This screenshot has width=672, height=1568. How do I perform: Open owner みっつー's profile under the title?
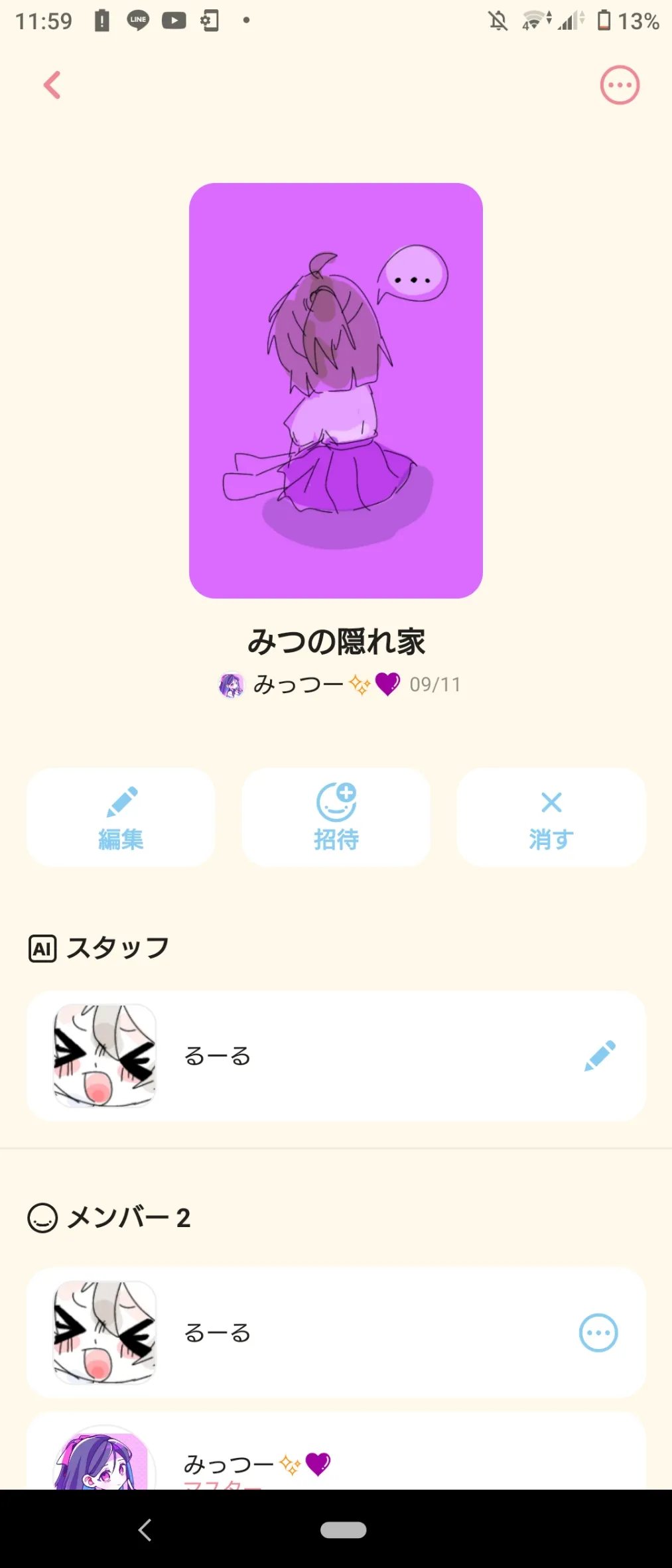tap(308, 685)
